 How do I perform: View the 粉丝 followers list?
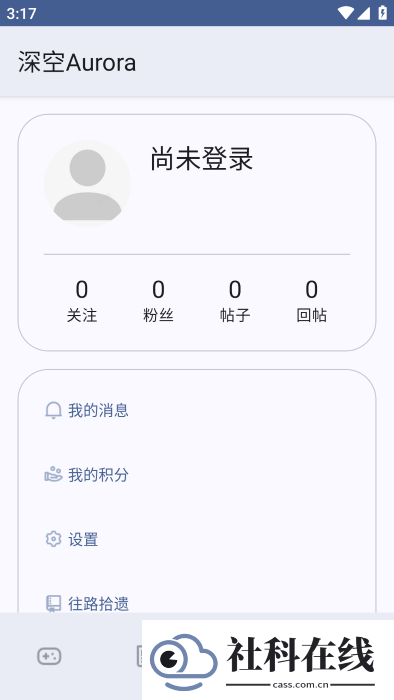pos(158,301)
